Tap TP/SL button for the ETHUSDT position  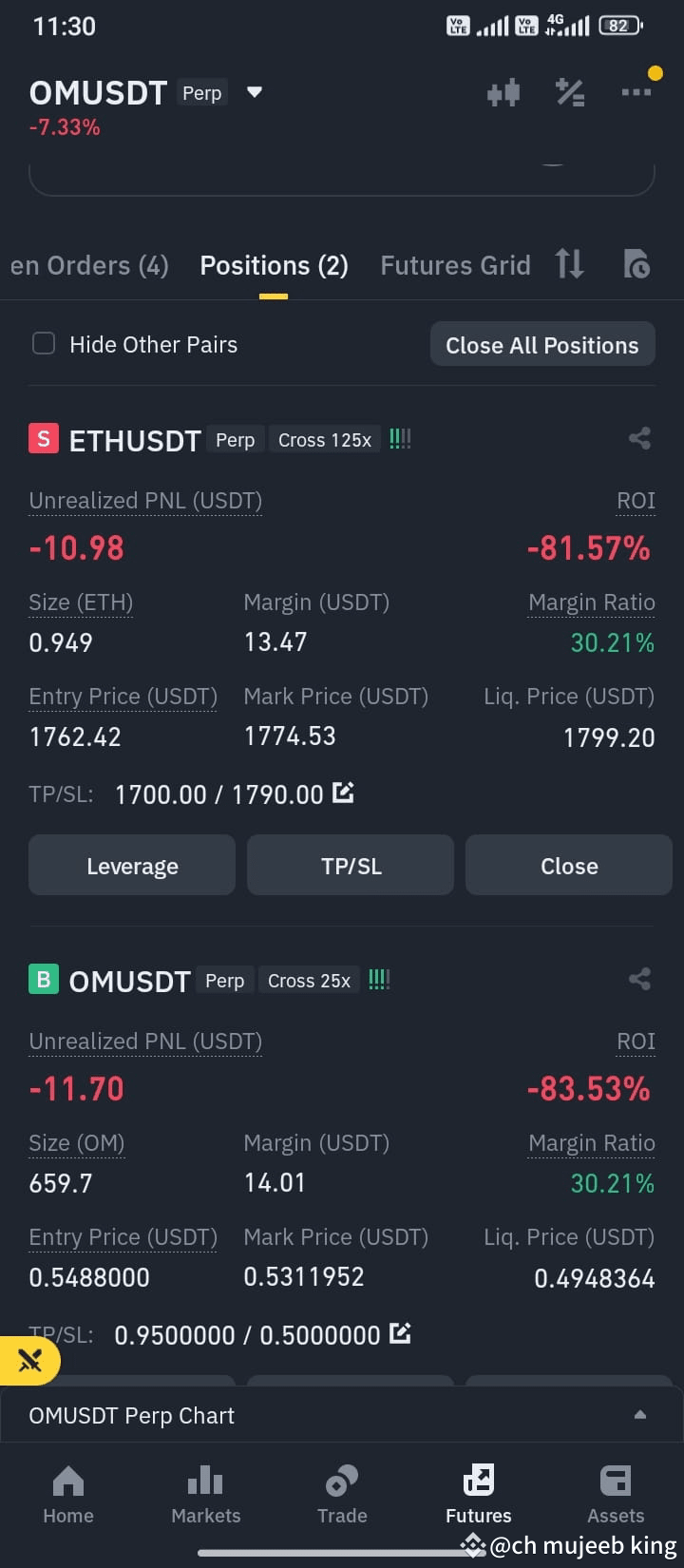[350, 865]
